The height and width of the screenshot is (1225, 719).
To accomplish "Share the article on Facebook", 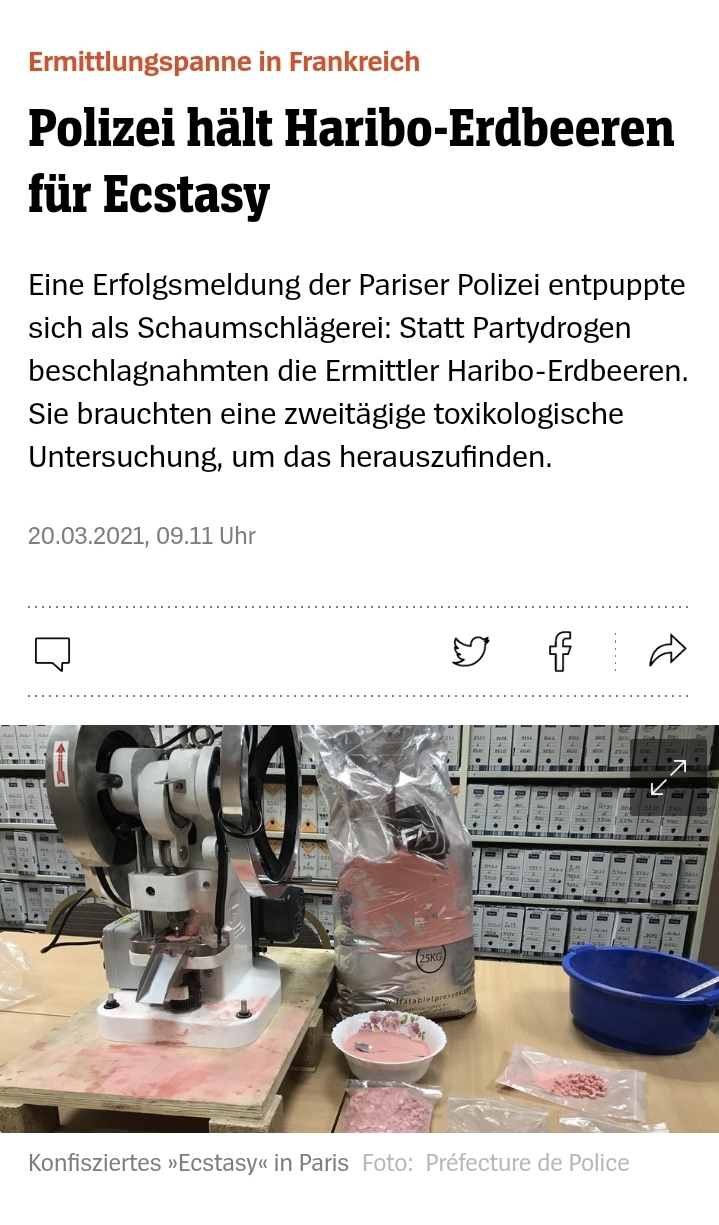I will (560, 651).
